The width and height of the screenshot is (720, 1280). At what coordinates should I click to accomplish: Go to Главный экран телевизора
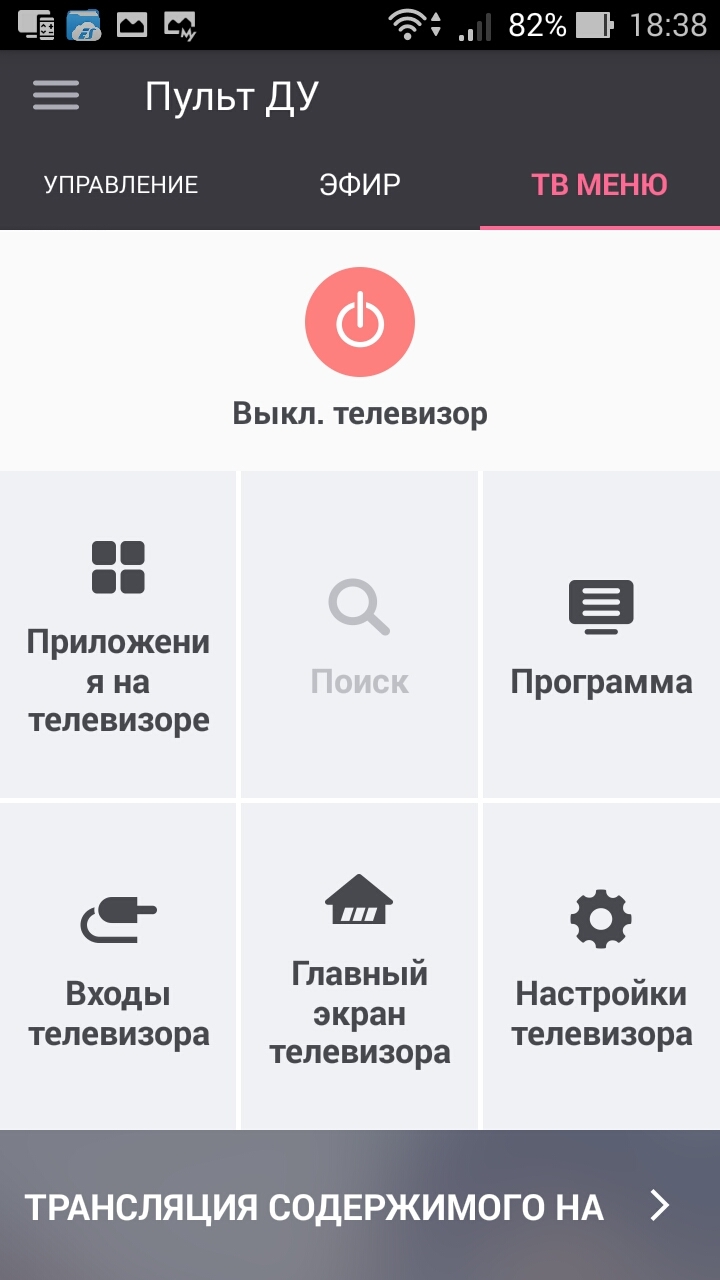click(x=360, y=965)
